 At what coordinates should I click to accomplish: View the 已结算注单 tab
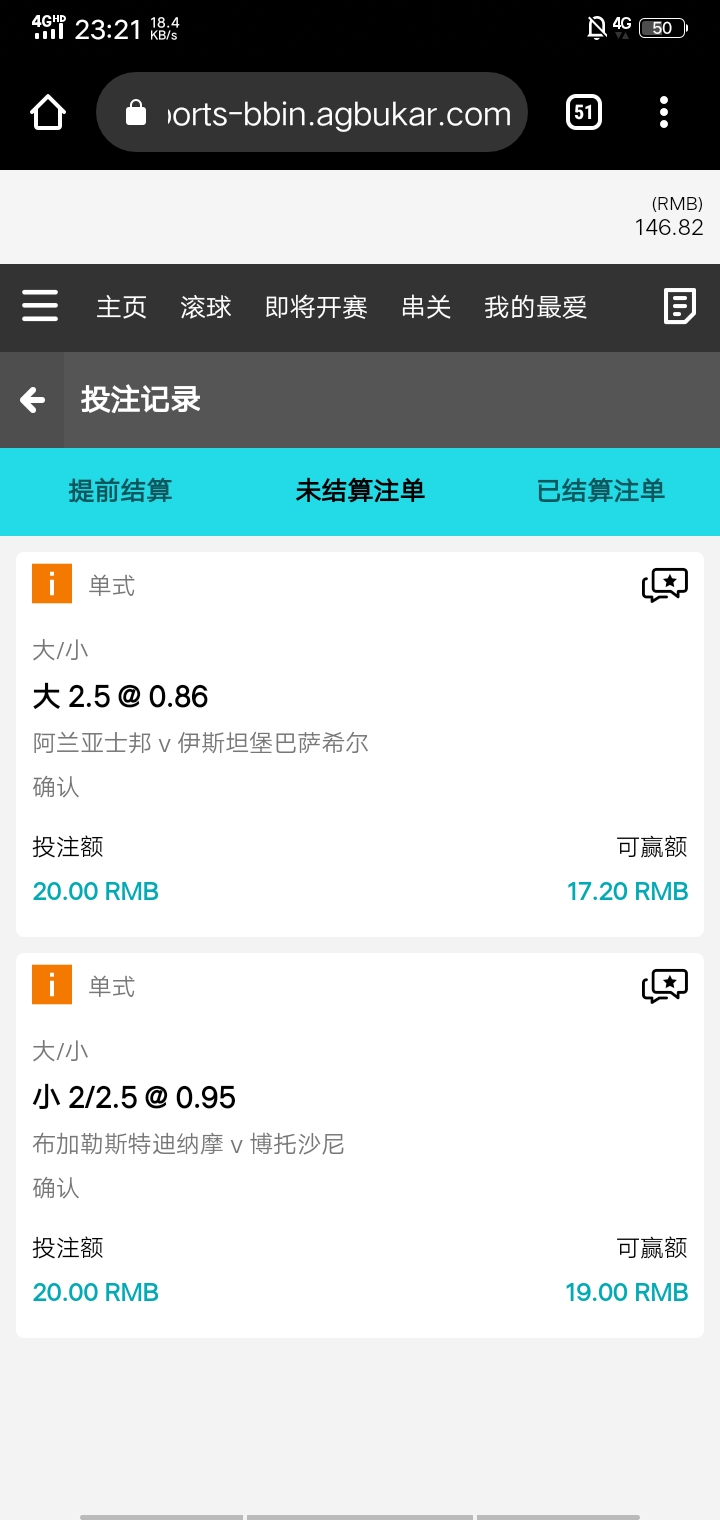click(601, 491)
